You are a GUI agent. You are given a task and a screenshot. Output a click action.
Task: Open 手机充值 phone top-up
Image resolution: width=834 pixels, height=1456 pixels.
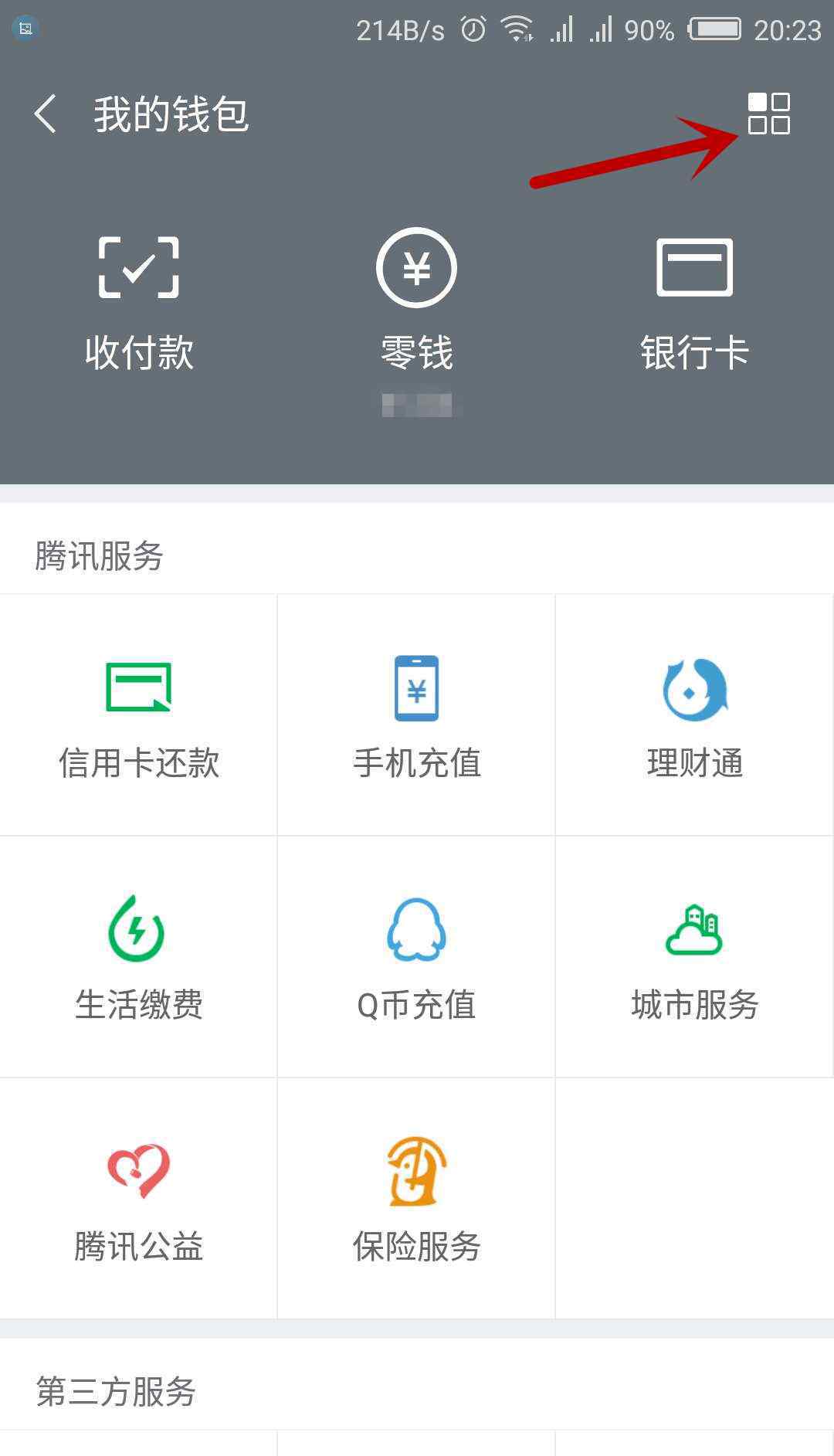click(x=417, y=715)
